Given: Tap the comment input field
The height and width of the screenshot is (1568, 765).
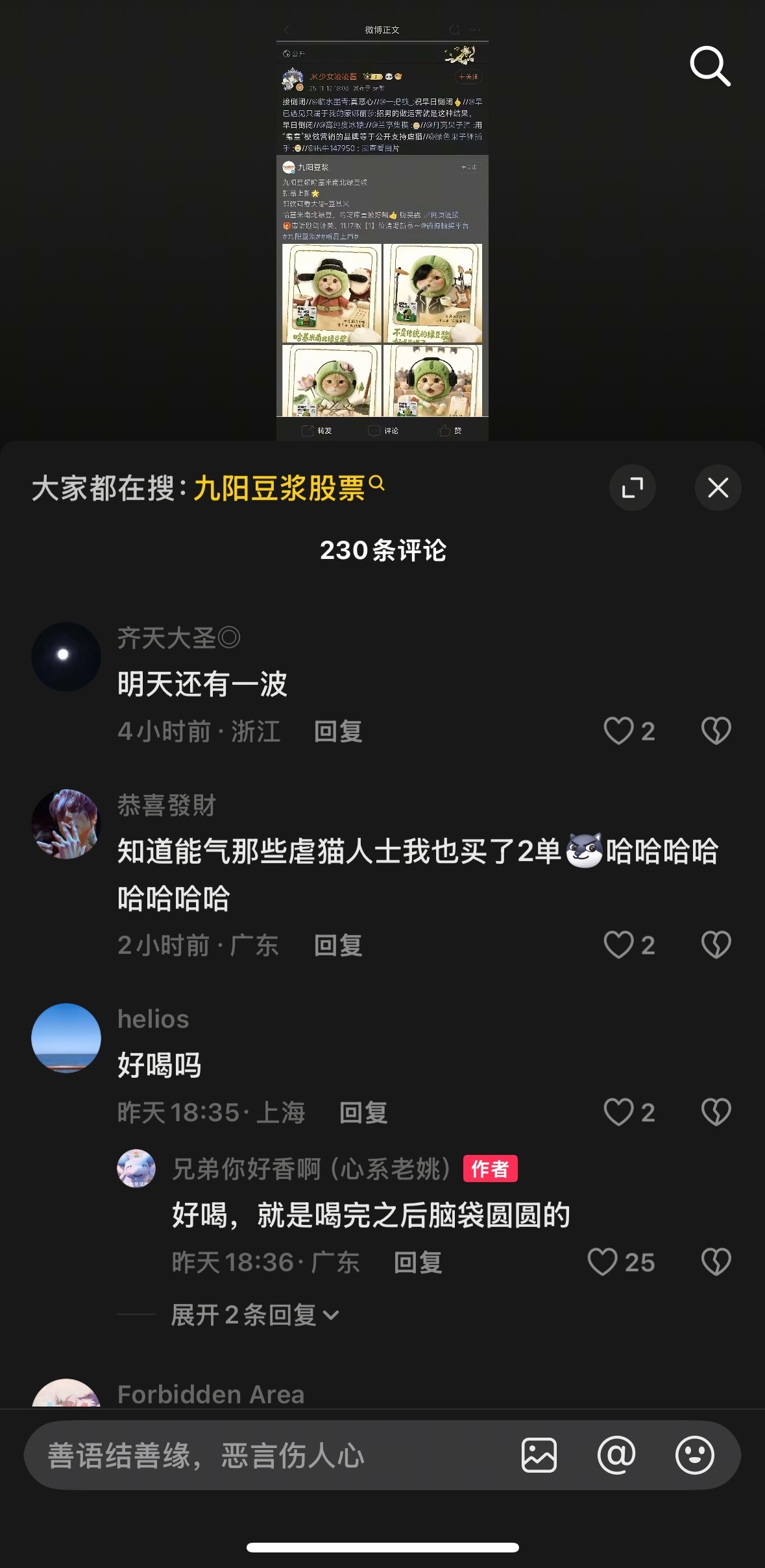Looking at the screenshot, I should 260,1455.
